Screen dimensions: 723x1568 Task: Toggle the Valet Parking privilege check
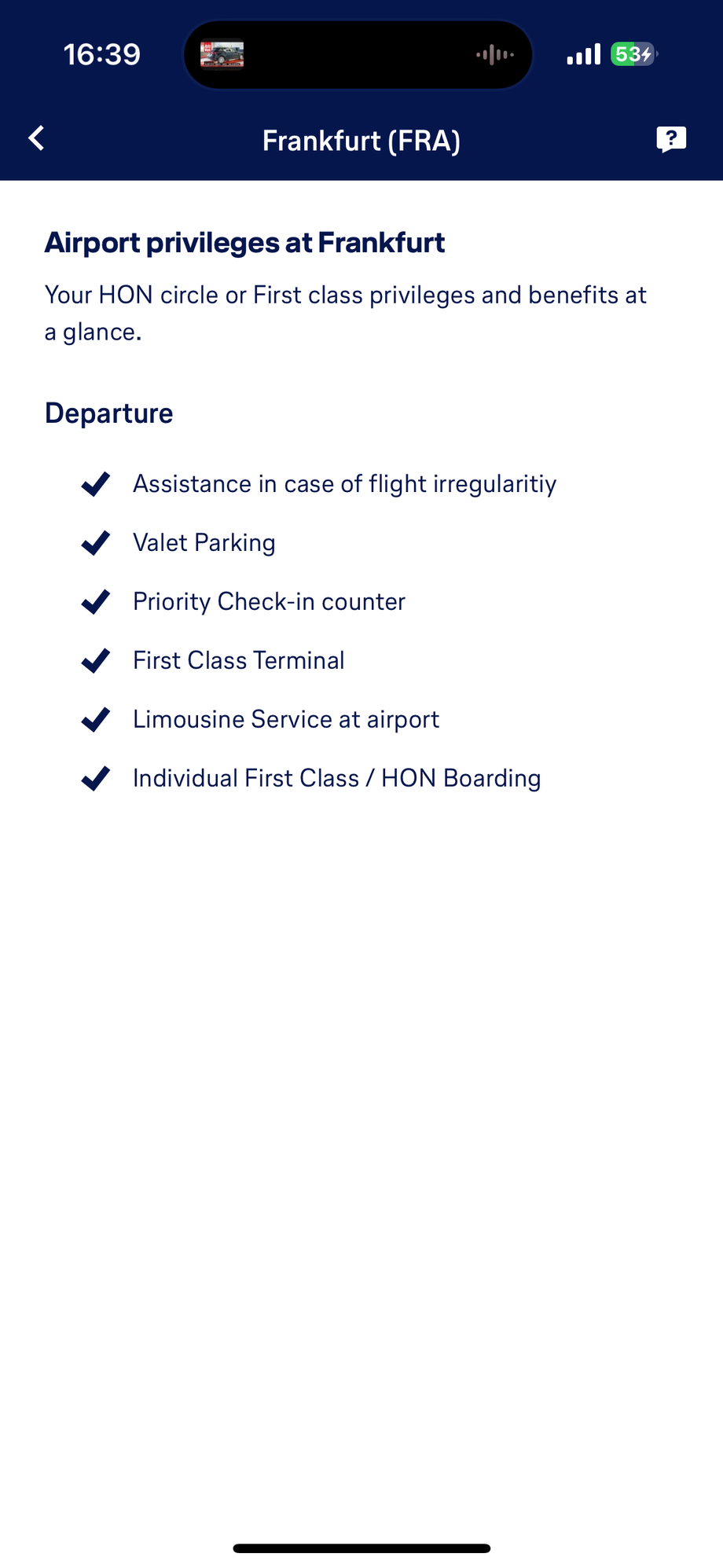point(95,542)
